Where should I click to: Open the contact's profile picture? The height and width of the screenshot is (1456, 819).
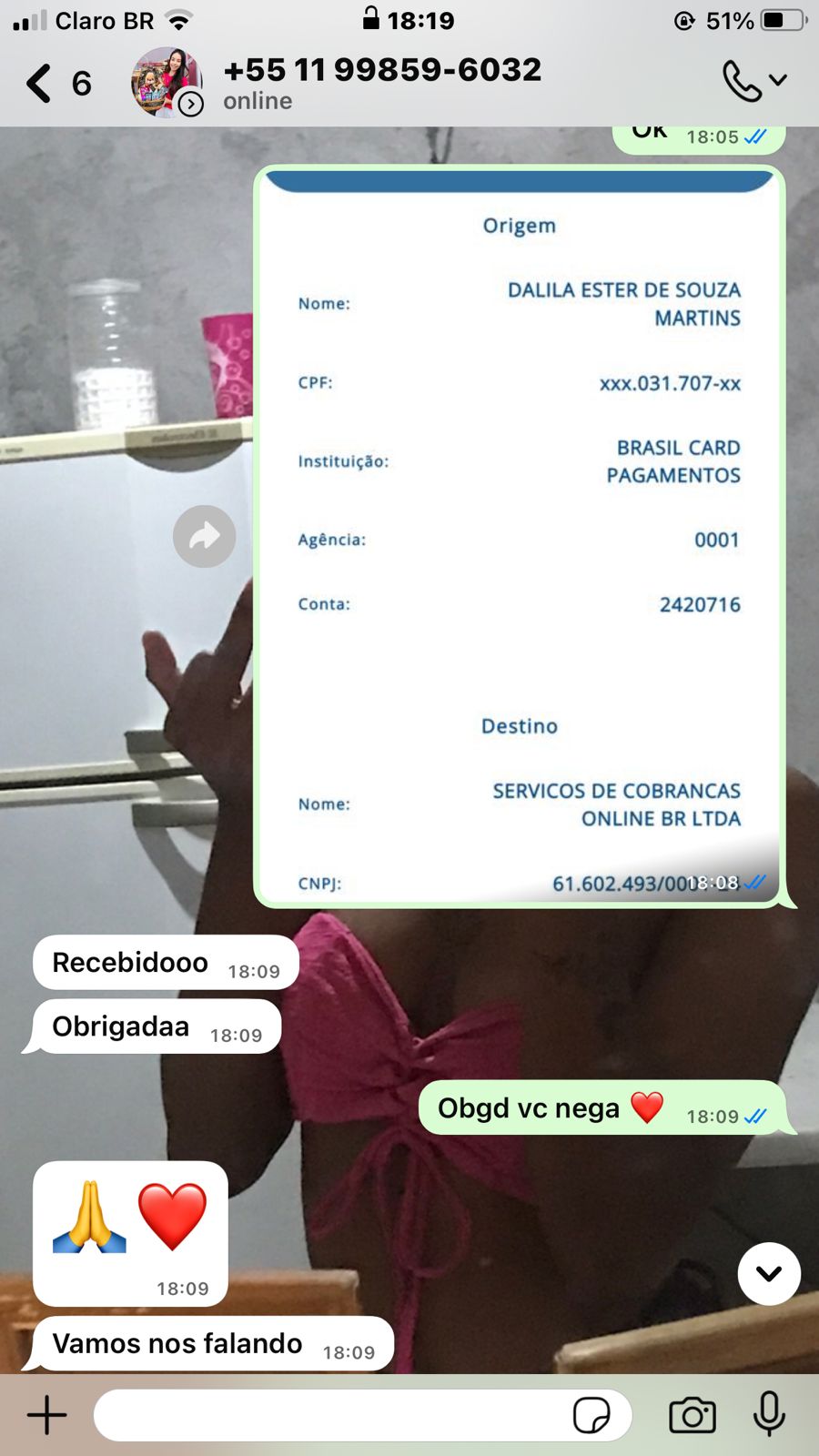point(166,82)
